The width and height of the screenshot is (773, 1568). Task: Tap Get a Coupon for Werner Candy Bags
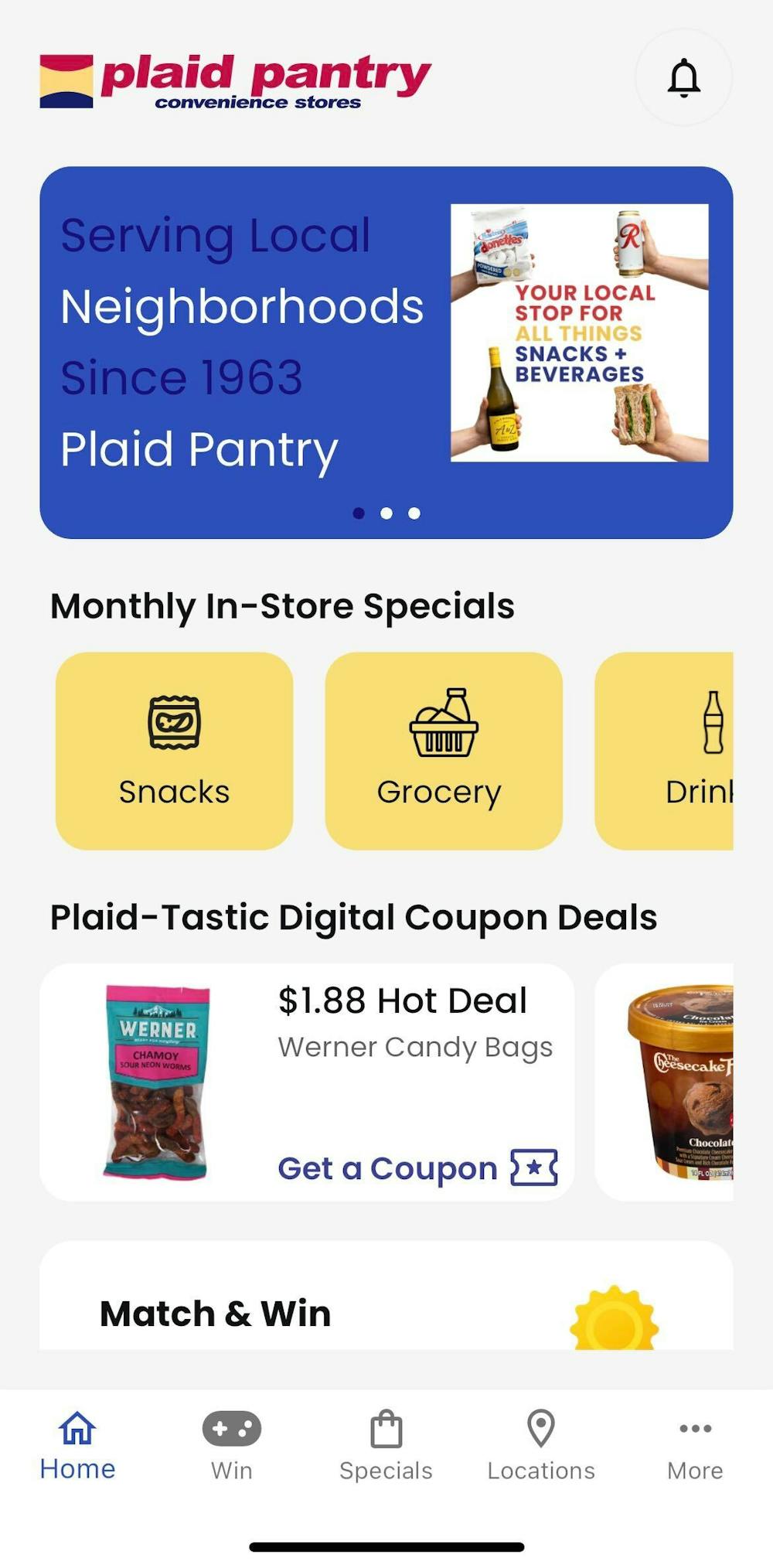(x=386, y=1168)
